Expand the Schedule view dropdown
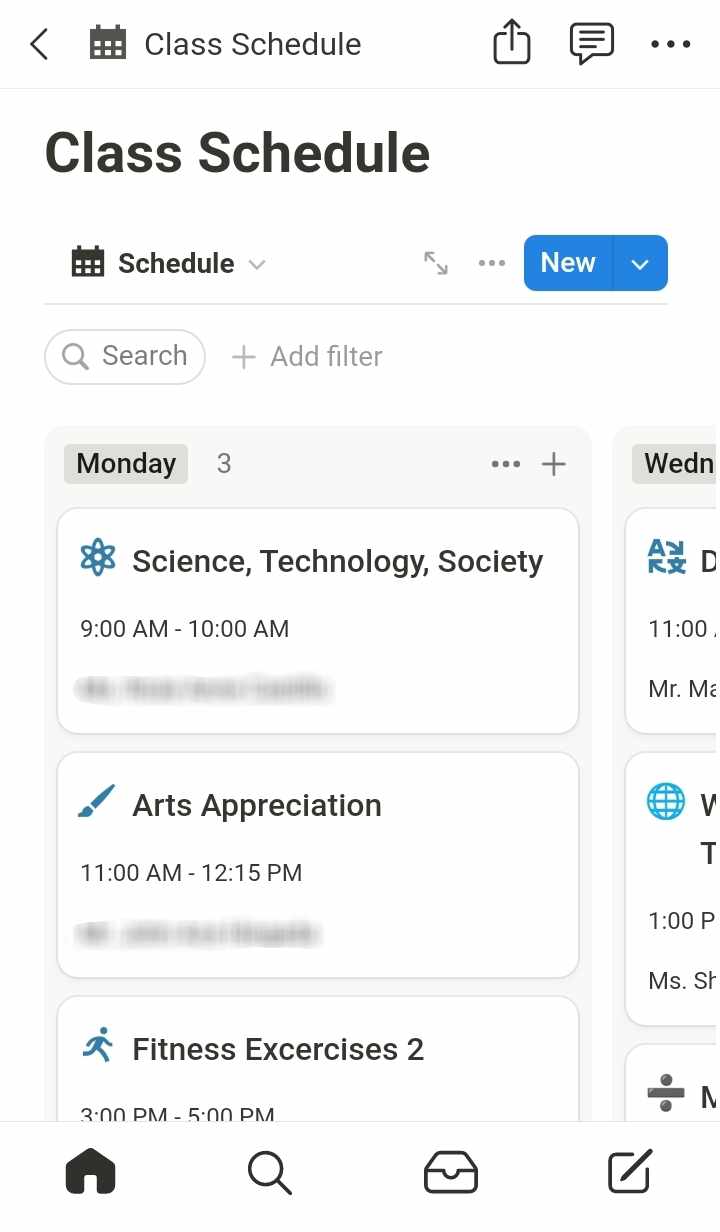The image size is (720, 1232). click(168, 264)
